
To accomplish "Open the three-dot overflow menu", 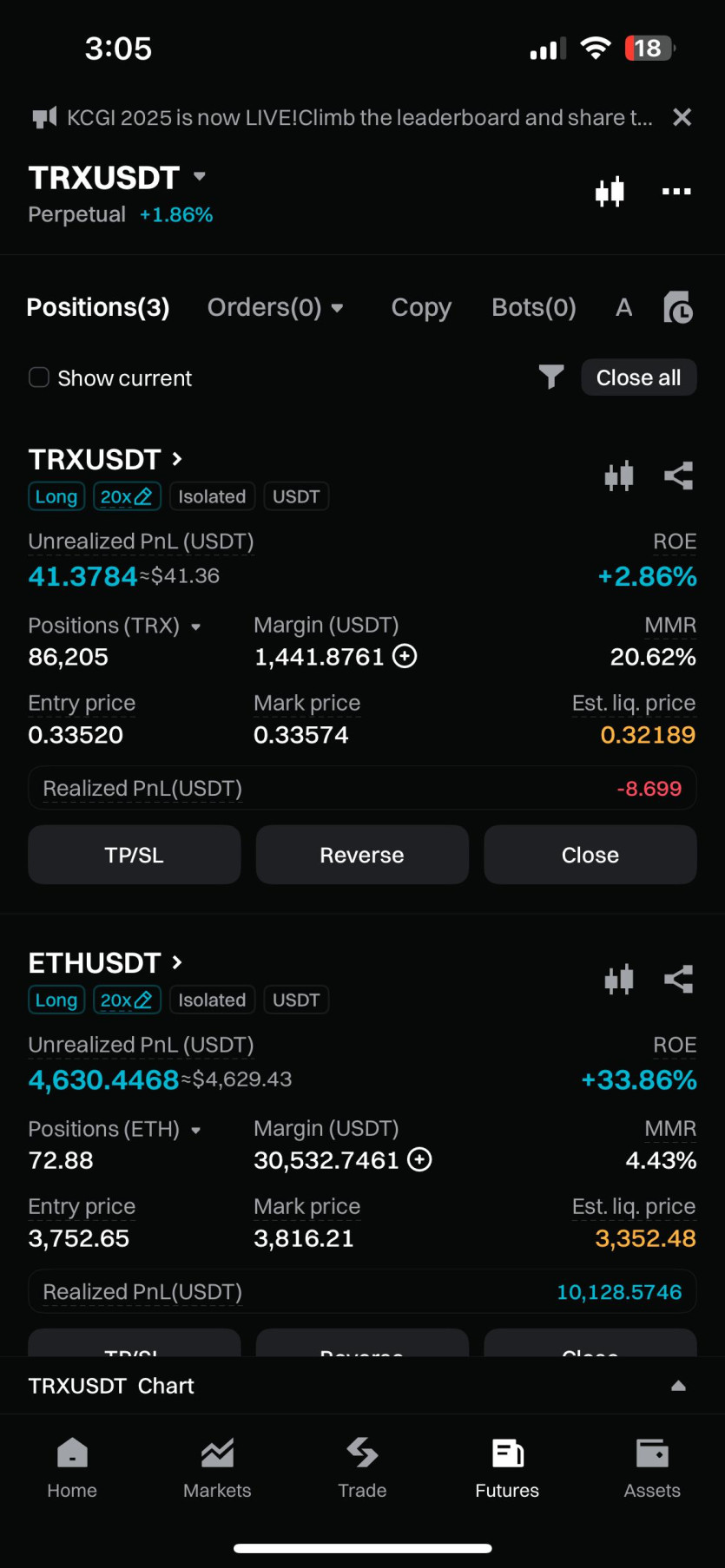I will pos(676,191).
